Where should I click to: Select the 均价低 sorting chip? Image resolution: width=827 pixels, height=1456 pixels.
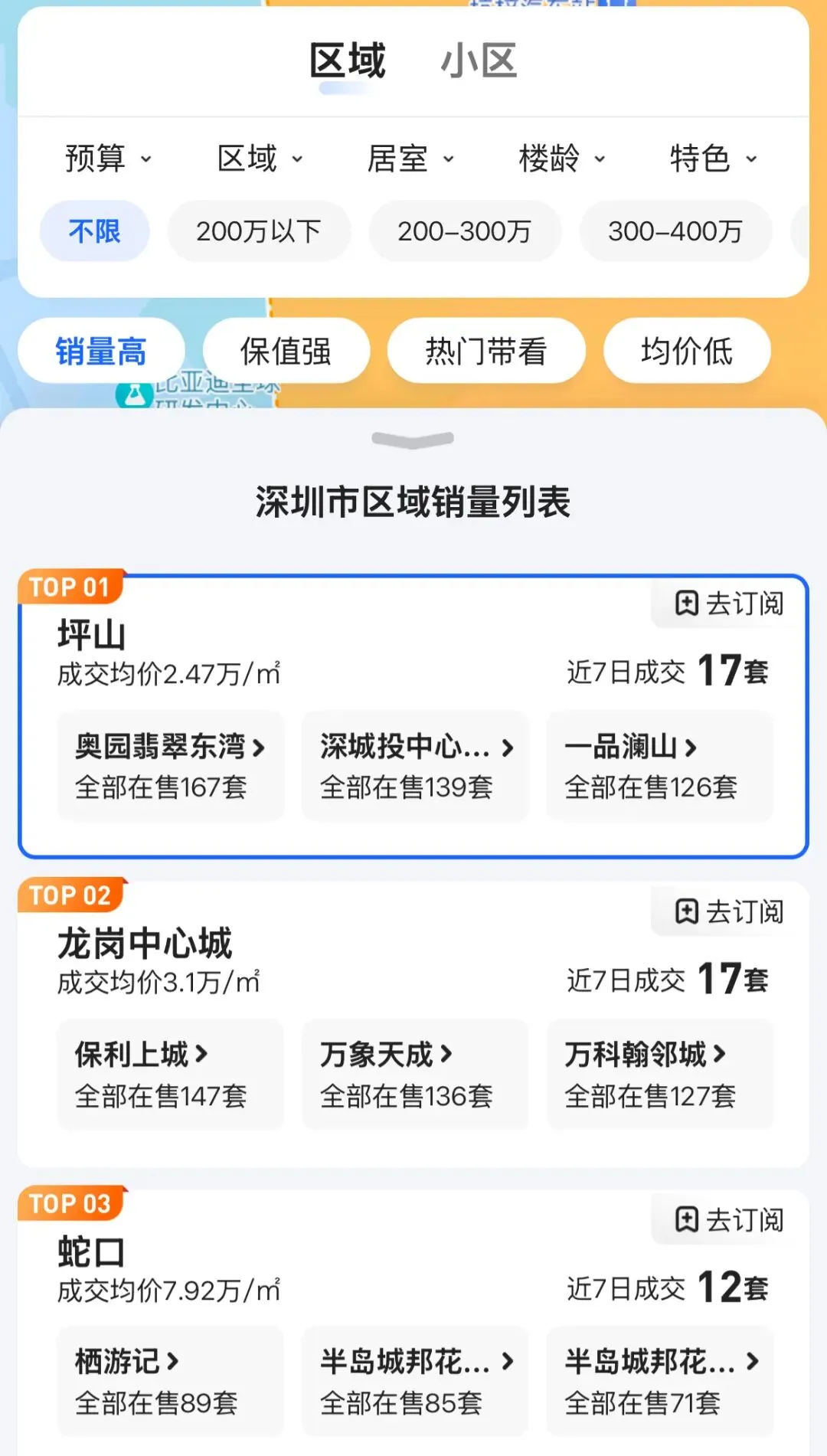pyautogui.click(x=687, y=351)
